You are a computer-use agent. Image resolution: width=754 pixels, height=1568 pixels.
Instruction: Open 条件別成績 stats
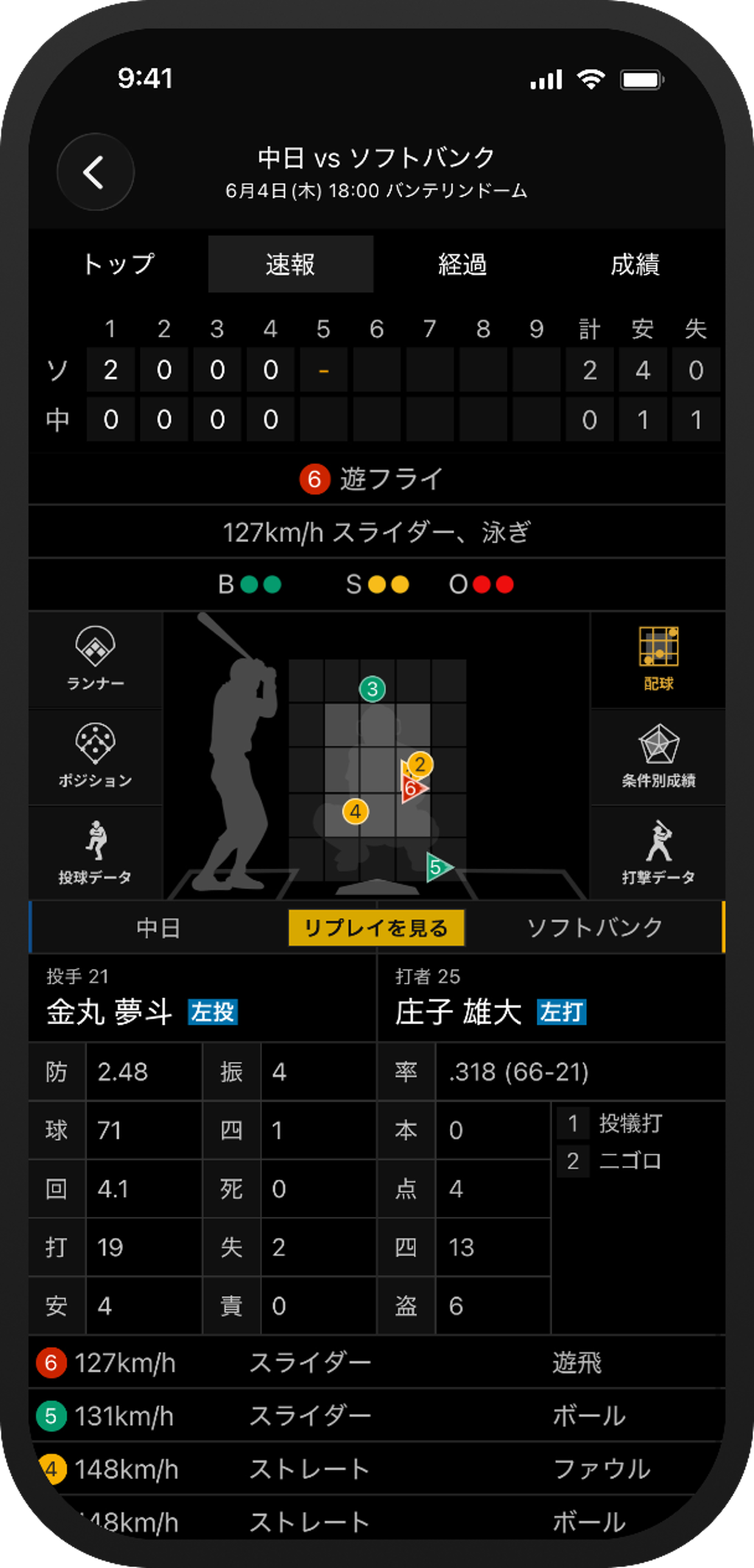658,757
